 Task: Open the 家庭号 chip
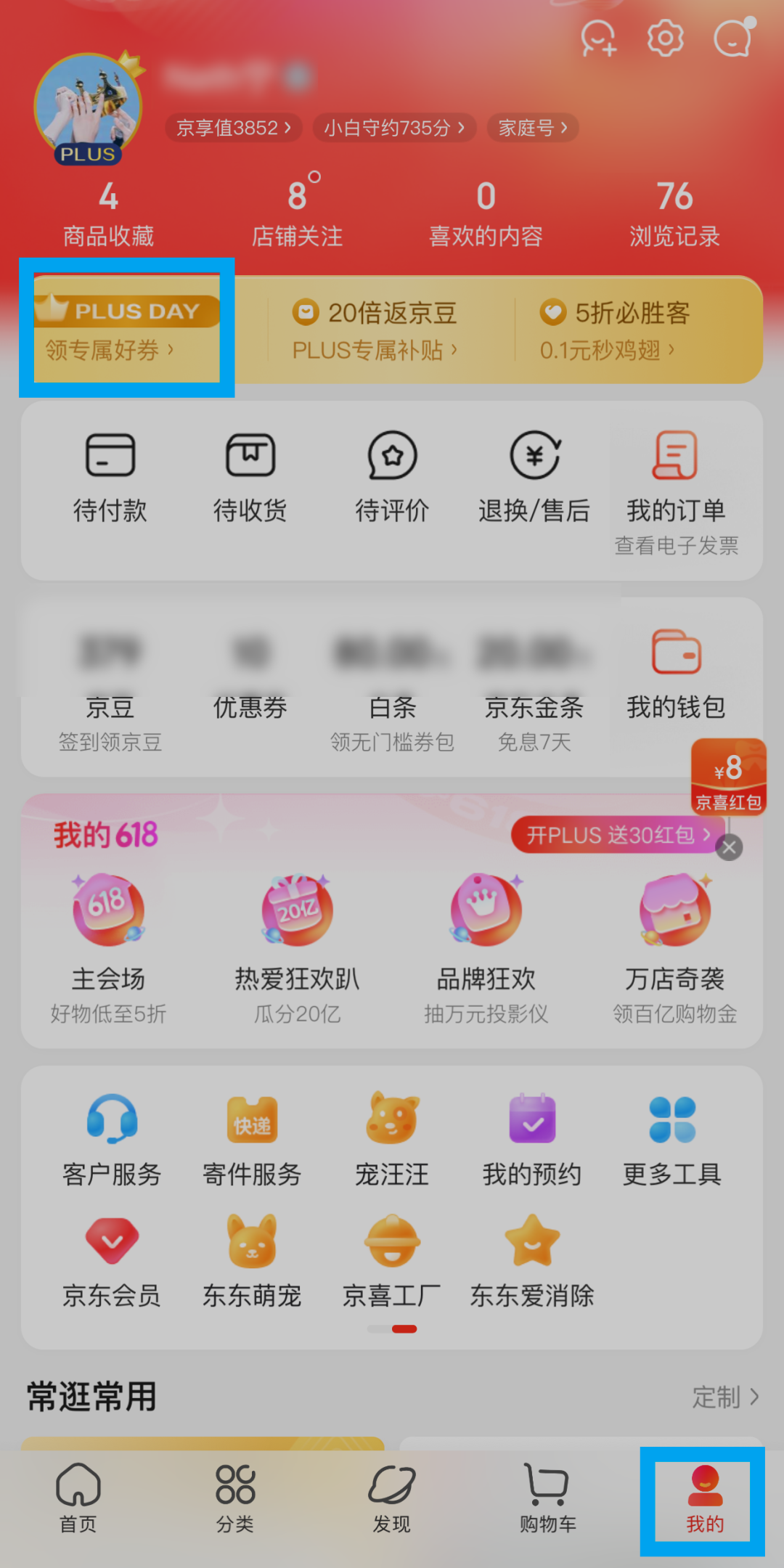533,128
